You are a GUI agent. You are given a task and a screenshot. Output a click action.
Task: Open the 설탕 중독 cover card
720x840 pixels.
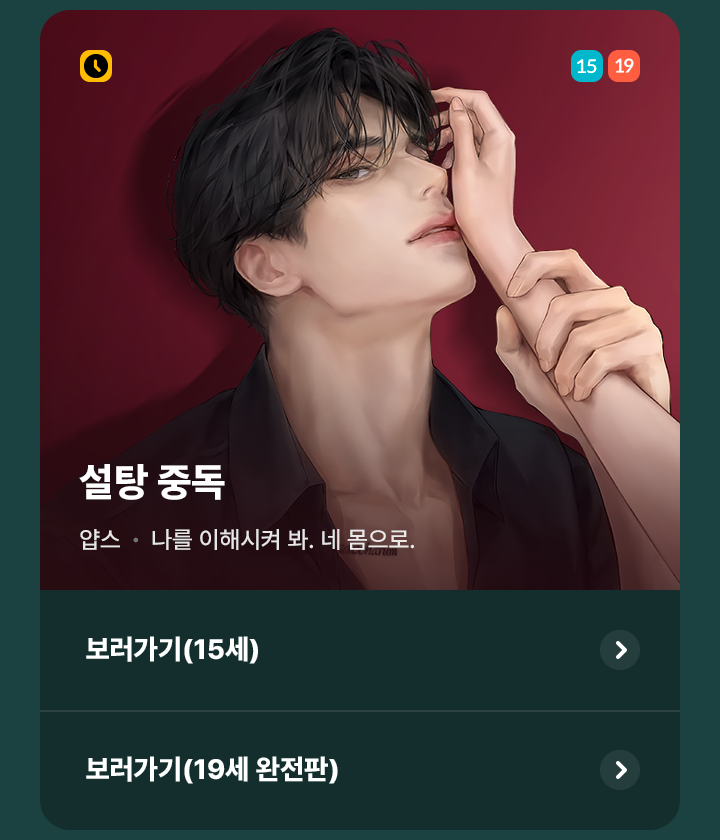(360, 300)
